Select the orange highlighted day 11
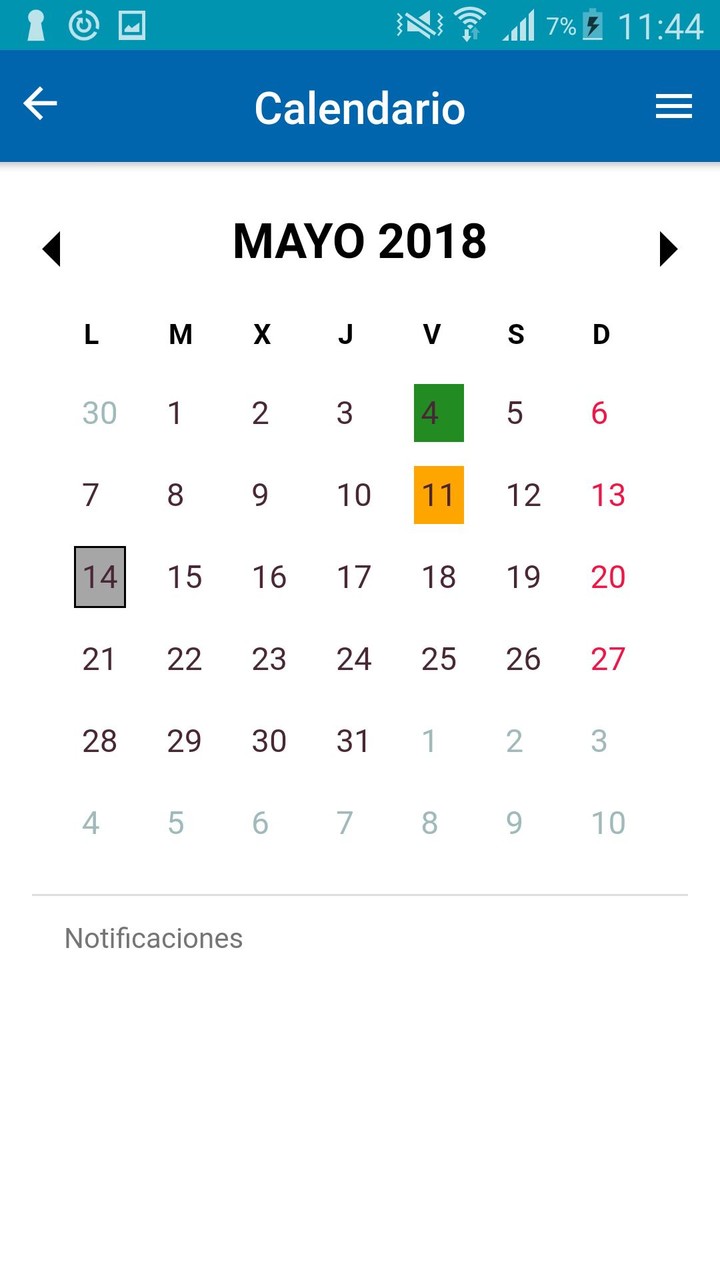Image resolution: width=720 pixels, height=1280 pixels. click(x=439, y=494)
